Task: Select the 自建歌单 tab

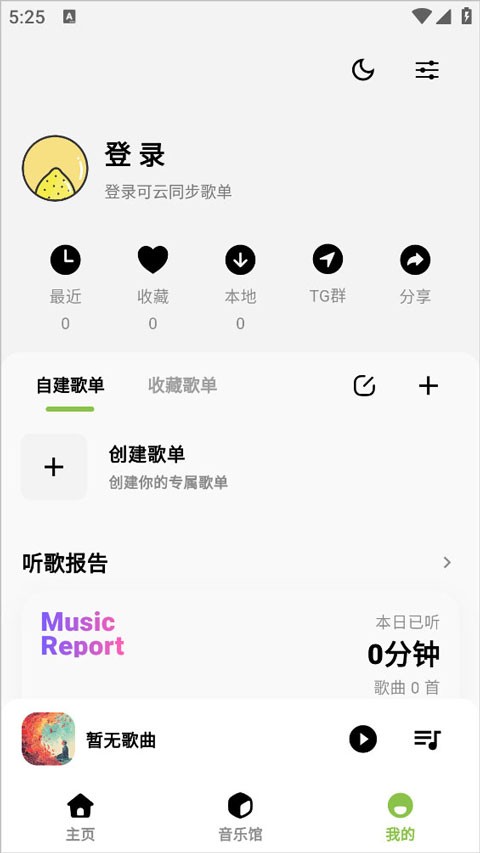Action: (70, 385)
